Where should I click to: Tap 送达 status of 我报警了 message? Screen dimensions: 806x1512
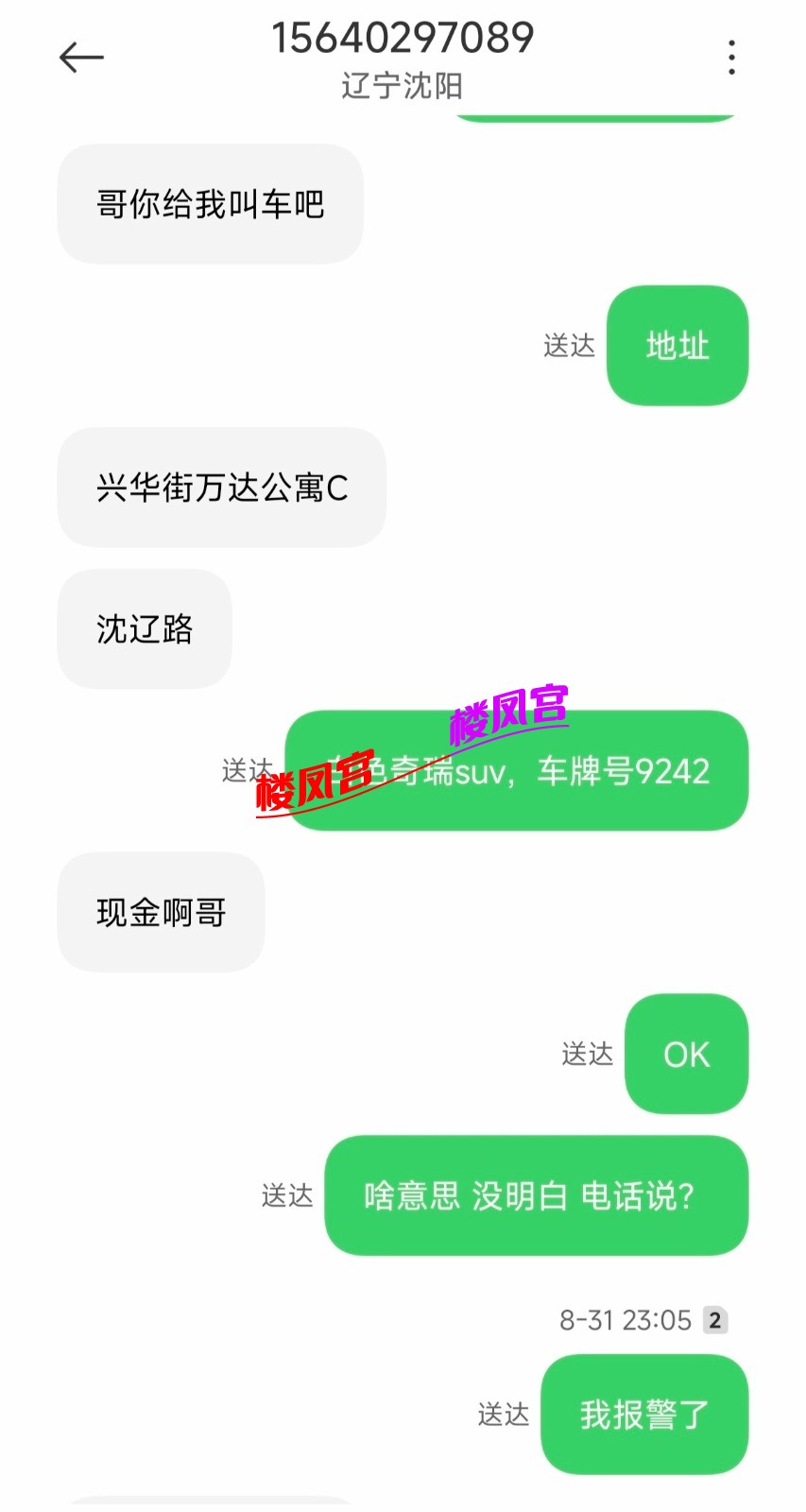pos(500,1417)
